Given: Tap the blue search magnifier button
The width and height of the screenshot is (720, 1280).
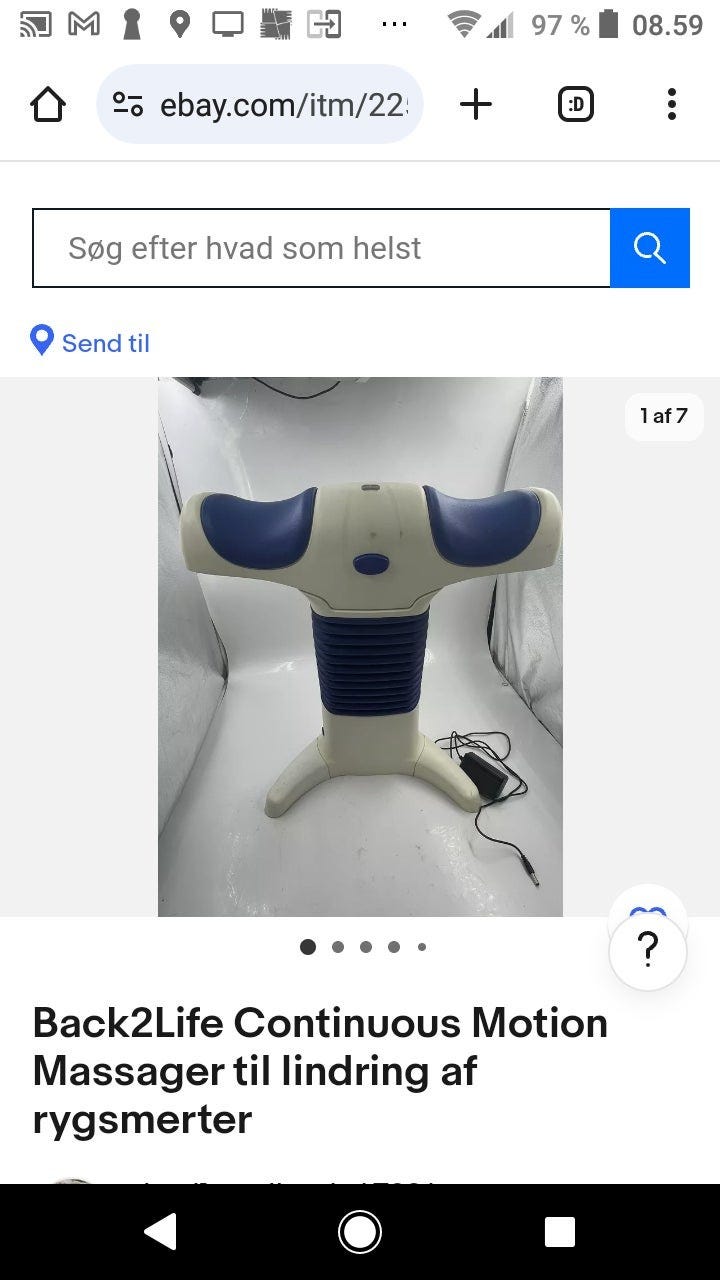Looking at the screenshot, I should tap(650, 248).
